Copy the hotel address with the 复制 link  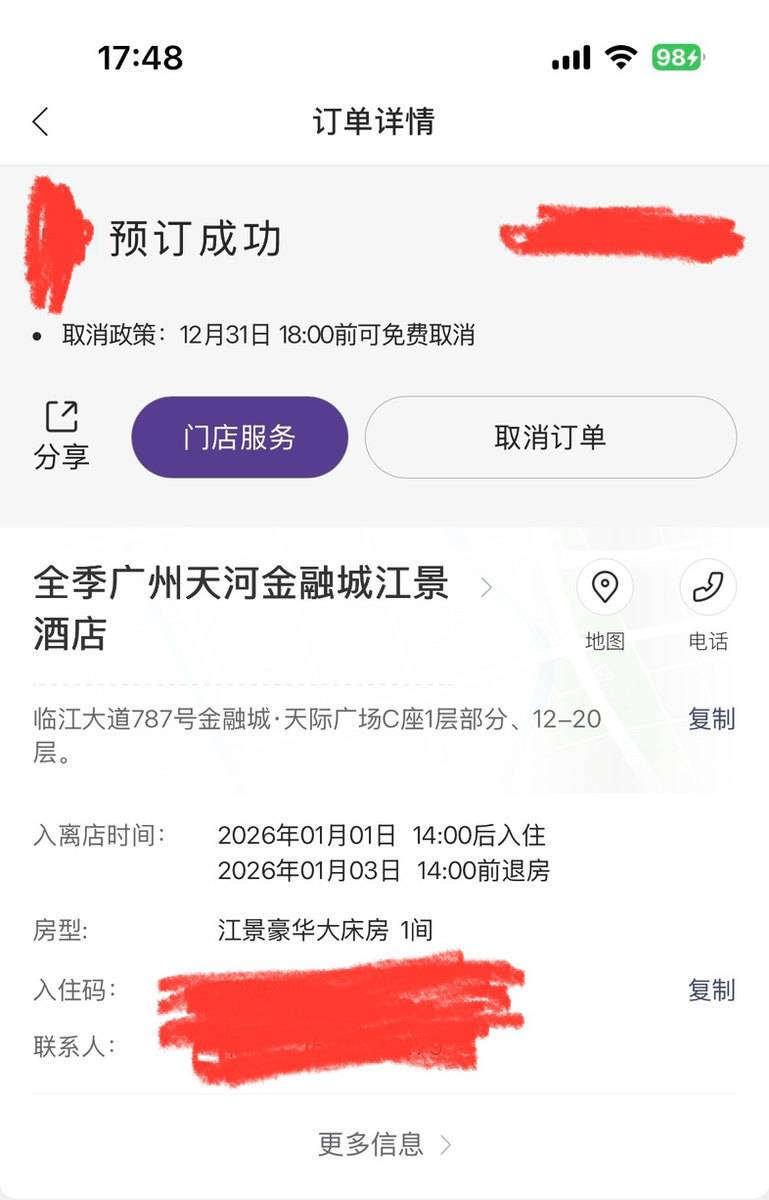point(711,720)
